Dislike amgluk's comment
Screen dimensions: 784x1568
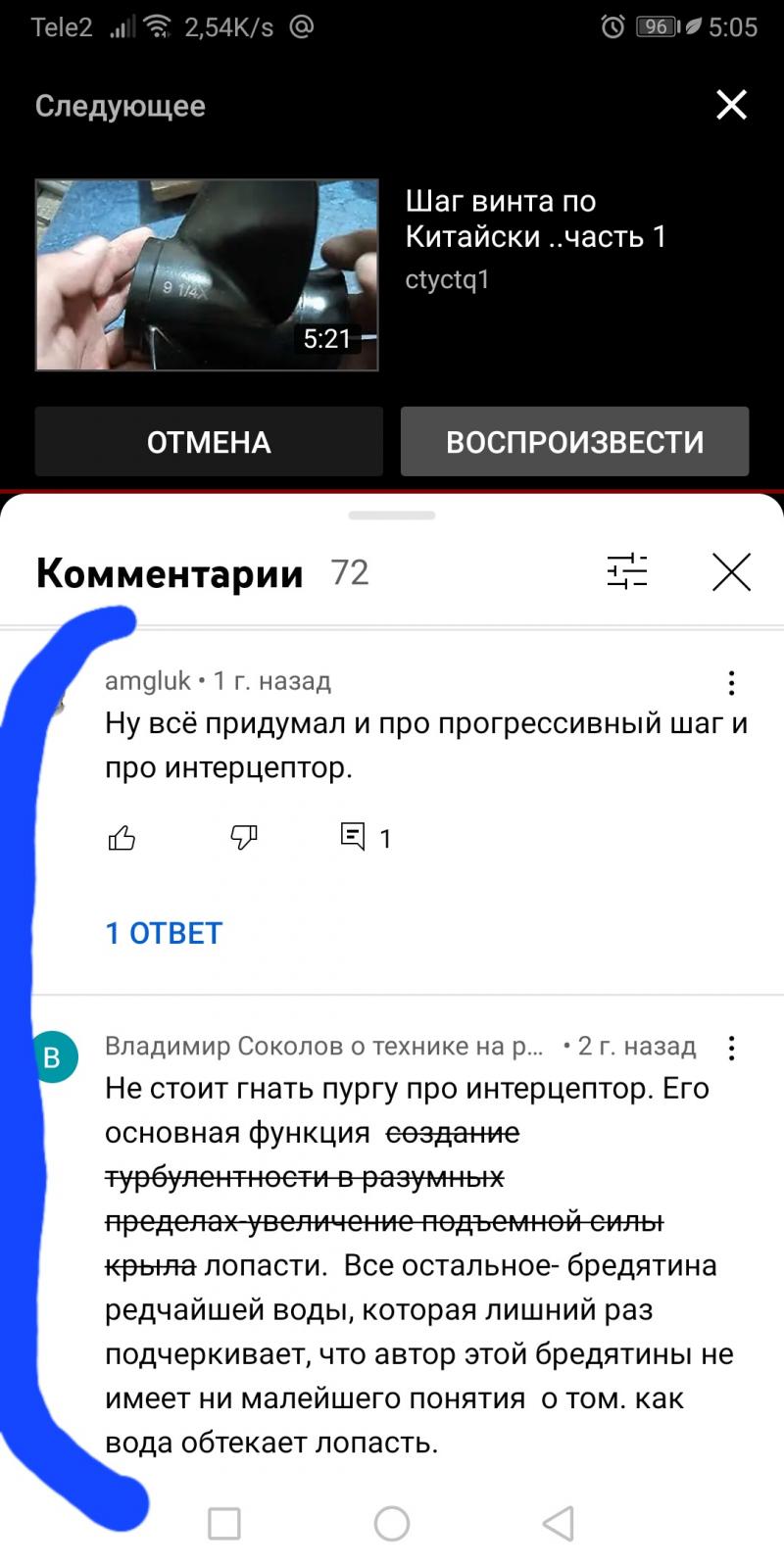coord(243,837)
